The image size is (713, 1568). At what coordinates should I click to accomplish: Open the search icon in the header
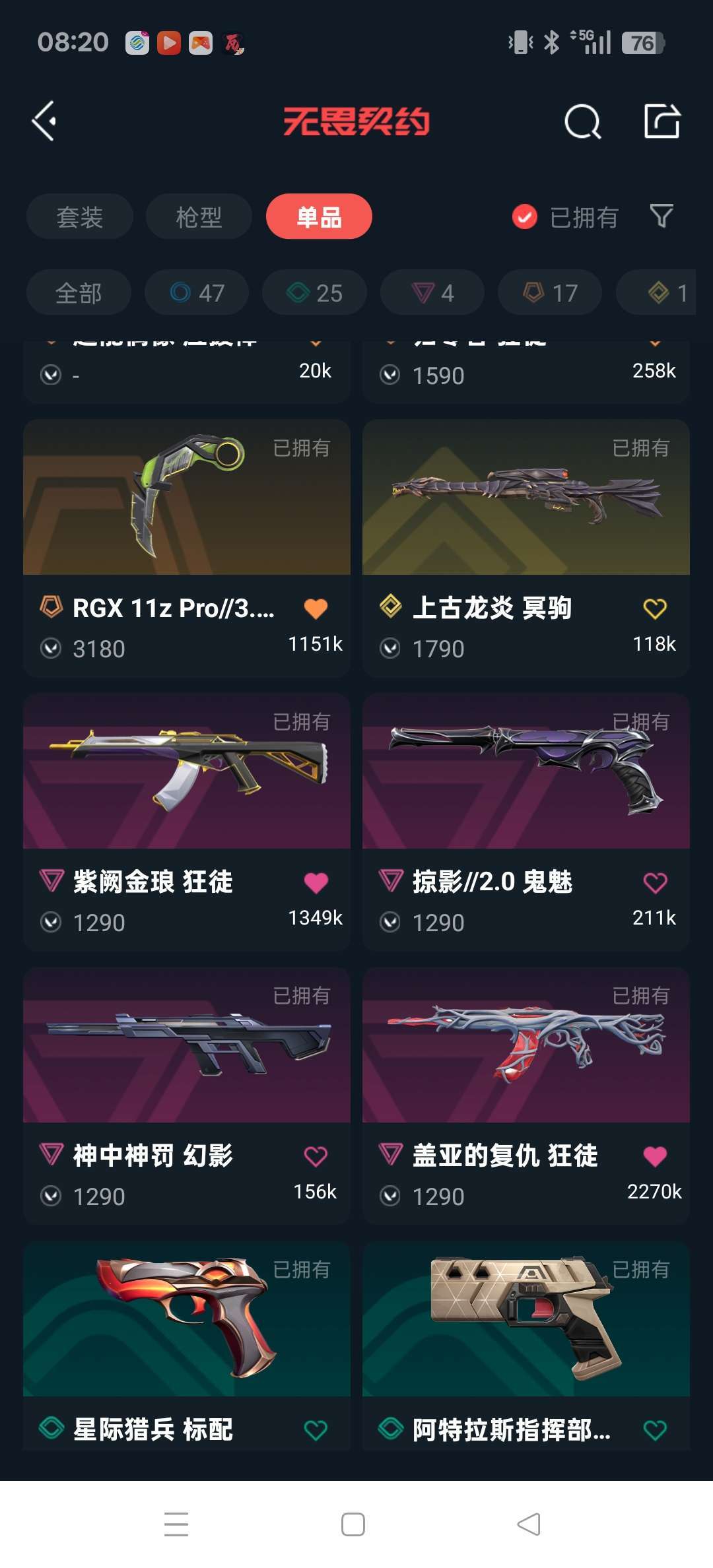582,122
